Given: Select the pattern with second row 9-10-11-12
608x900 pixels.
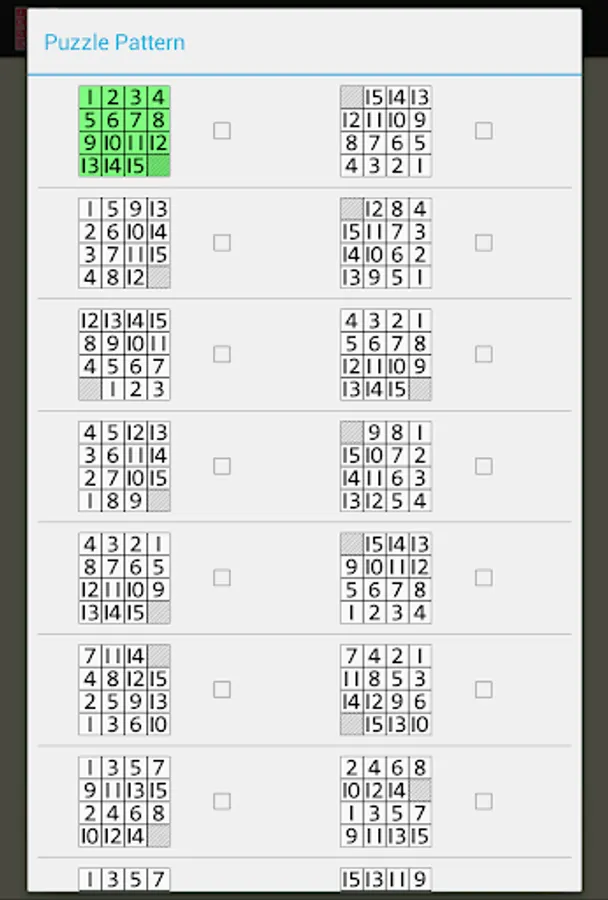Looking at the screenshot, I should pos(484,578).
